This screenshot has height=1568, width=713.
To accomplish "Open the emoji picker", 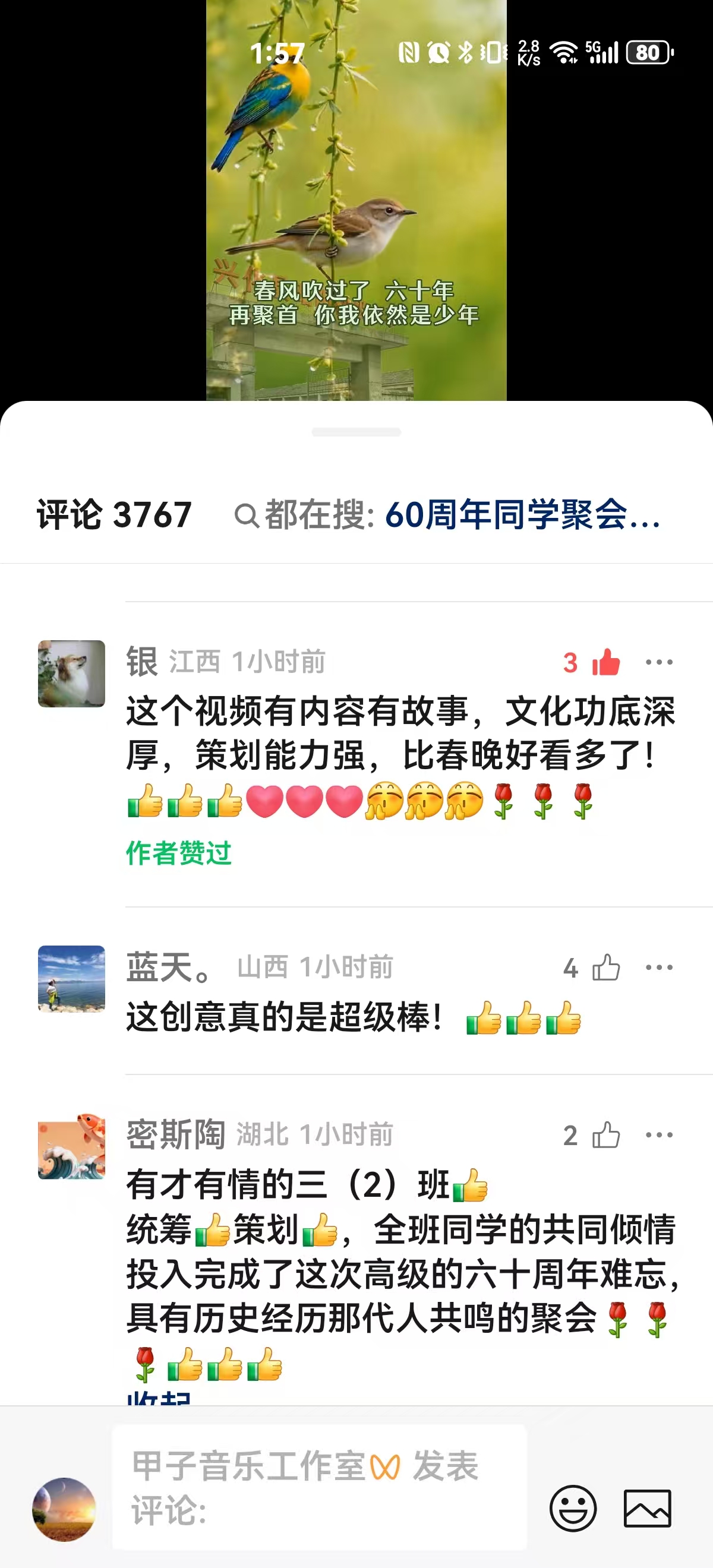I will pyautogui.click(x=572, y=1509).
